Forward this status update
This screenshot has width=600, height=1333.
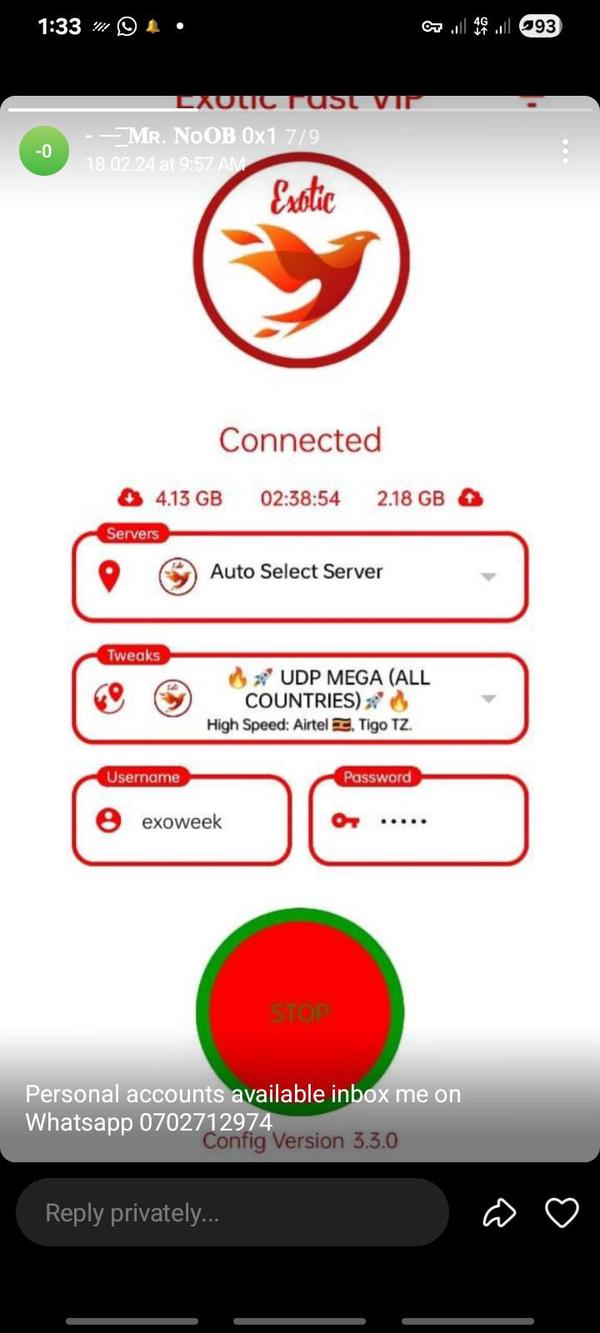[499, 1213]
